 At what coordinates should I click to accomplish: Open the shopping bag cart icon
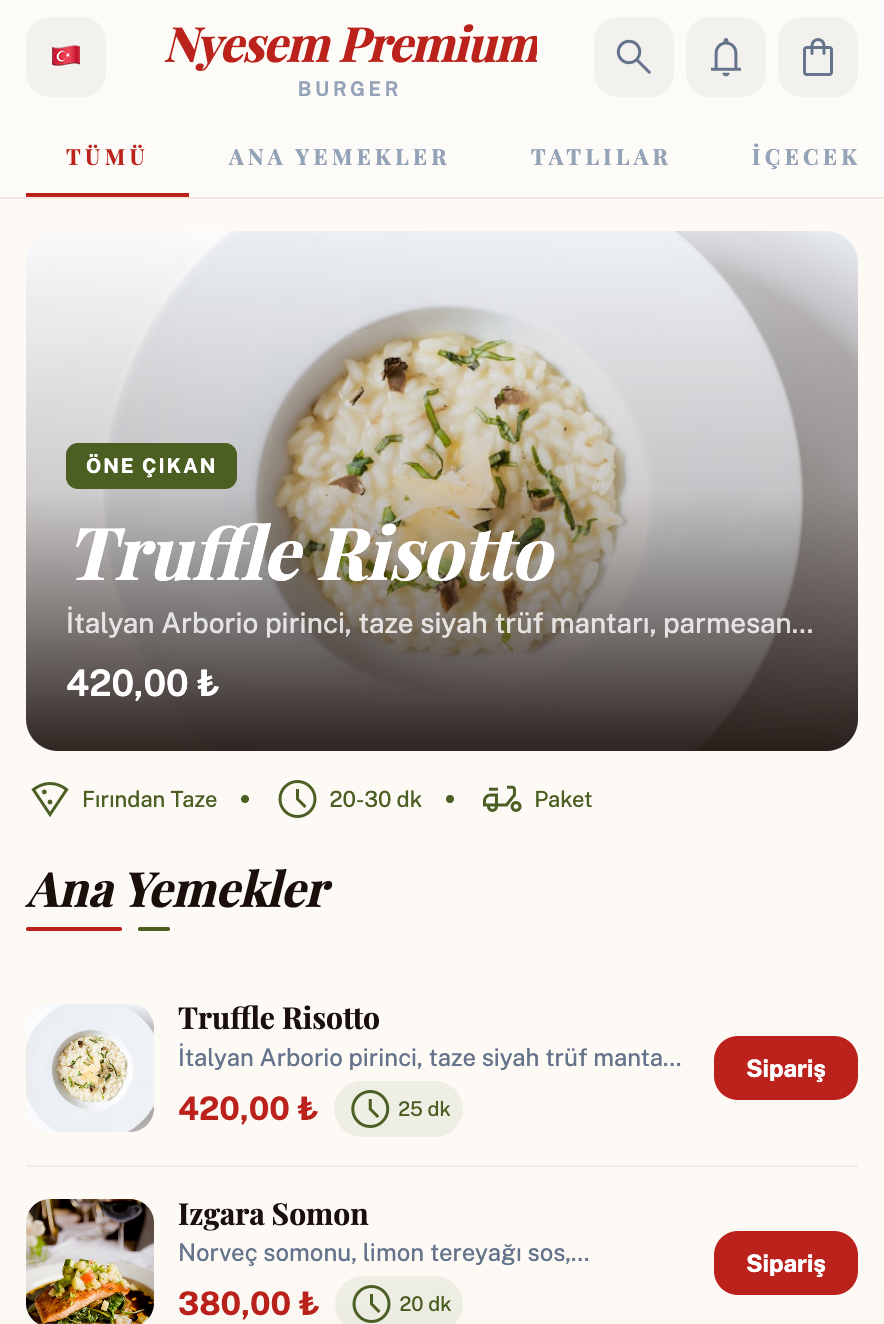[x=817, y=57]
